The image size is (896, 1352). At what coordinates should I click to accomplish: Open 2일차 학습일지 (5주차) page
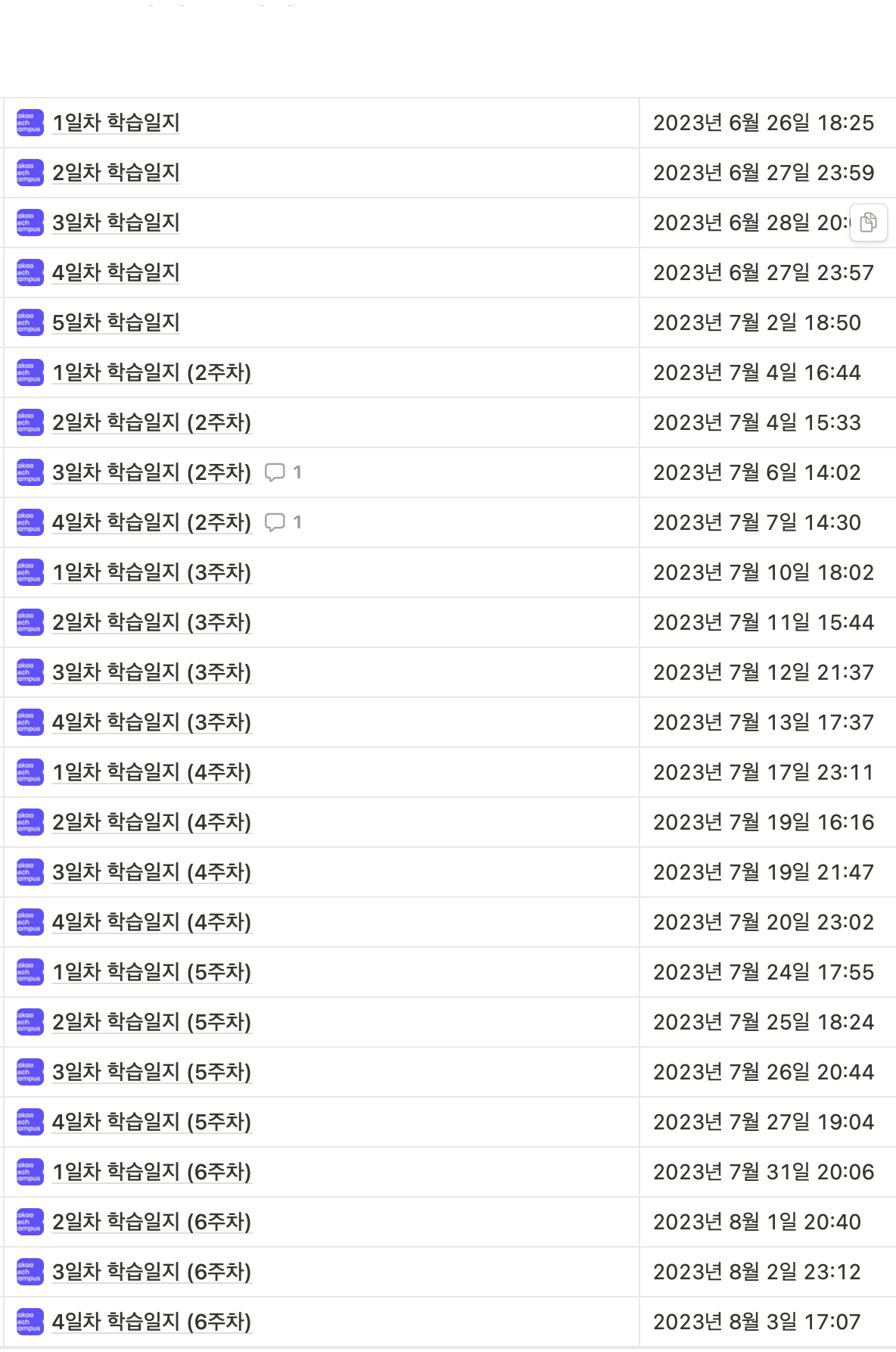[151, 1022]
